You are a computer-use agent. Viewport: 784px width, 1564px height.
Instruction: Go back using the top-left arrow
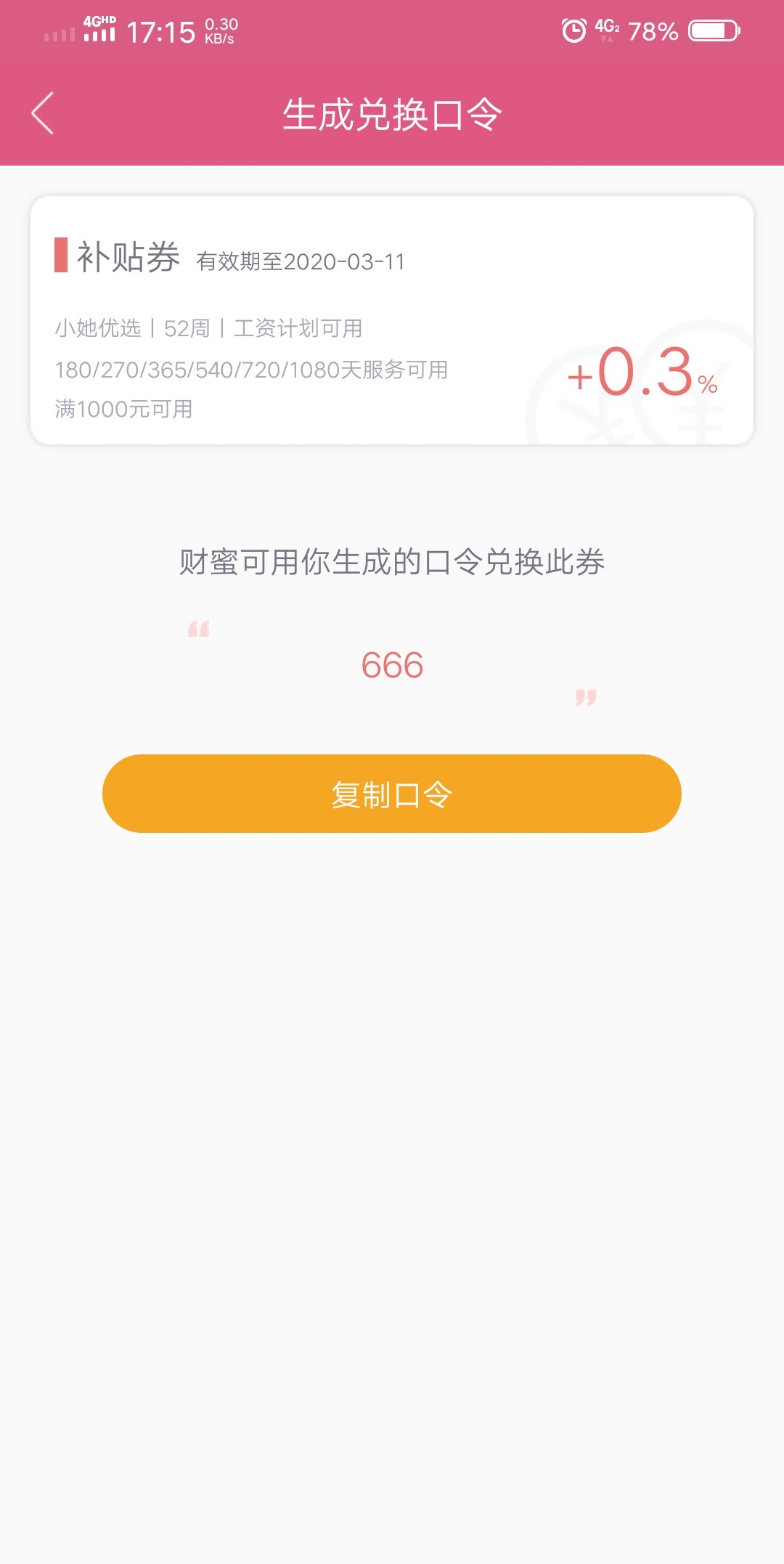pos(43,113)
